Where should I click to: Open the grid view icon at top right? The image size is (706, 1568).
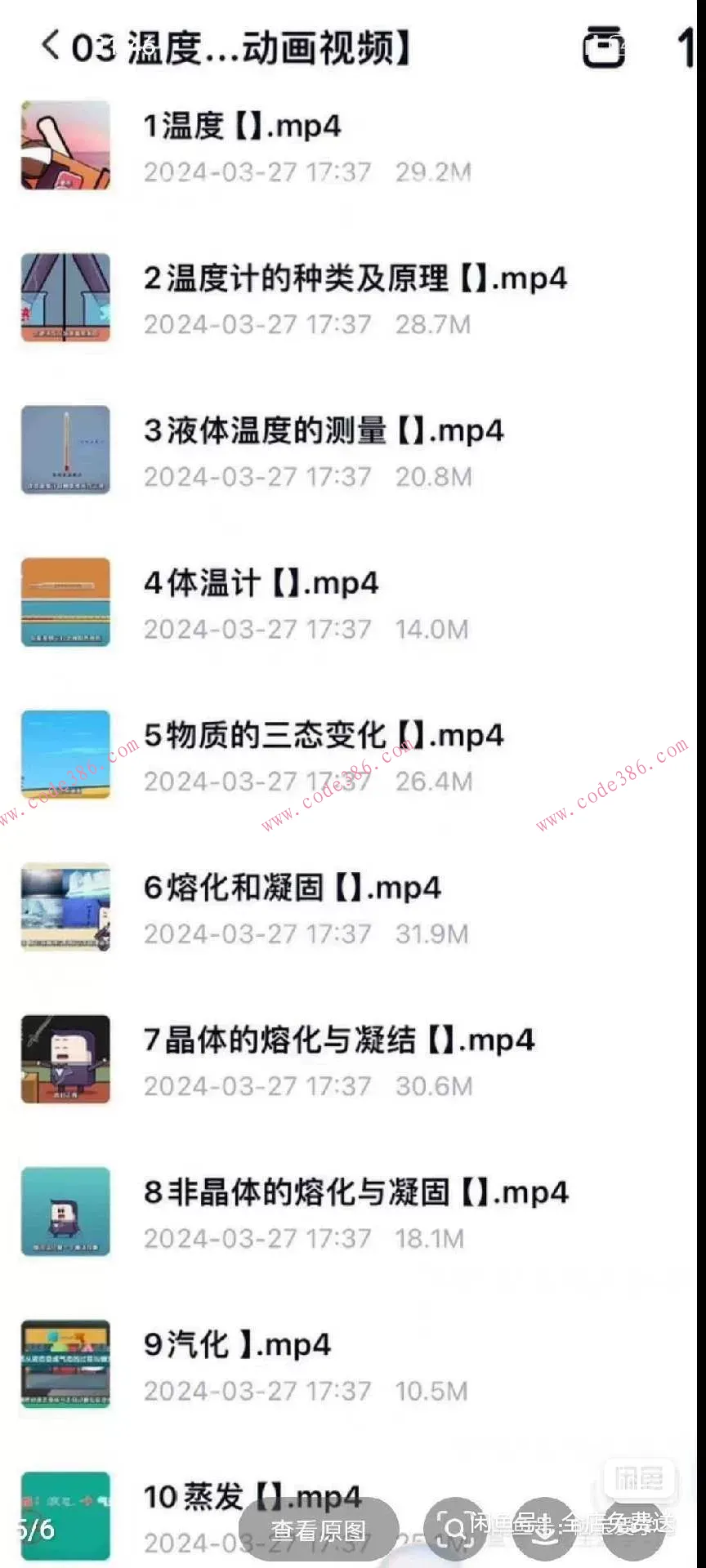(605, 47)
